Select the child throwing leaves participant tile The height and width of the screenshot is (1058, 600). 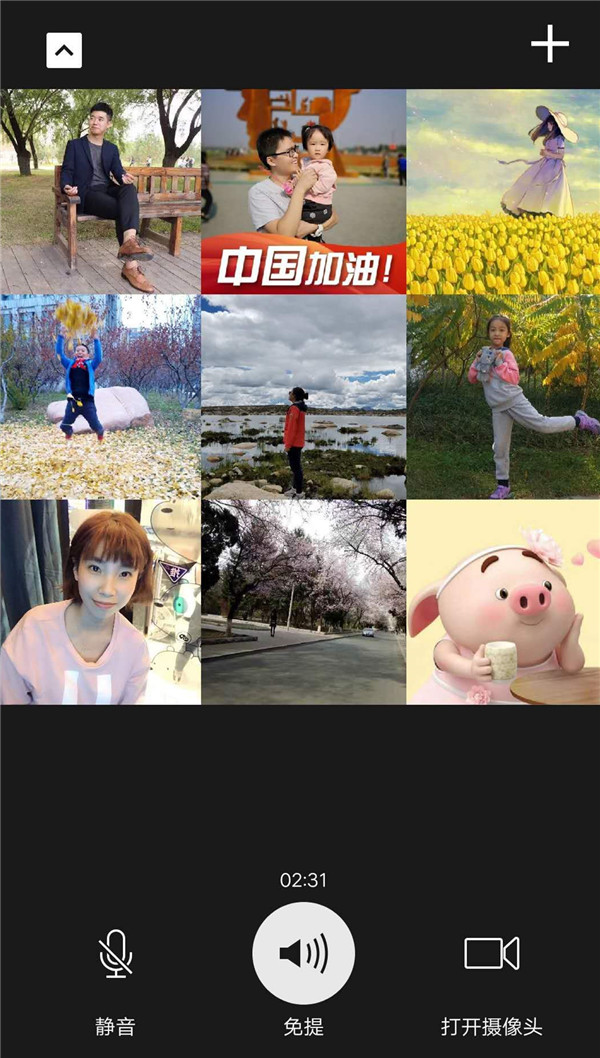[x=100, y=397]
